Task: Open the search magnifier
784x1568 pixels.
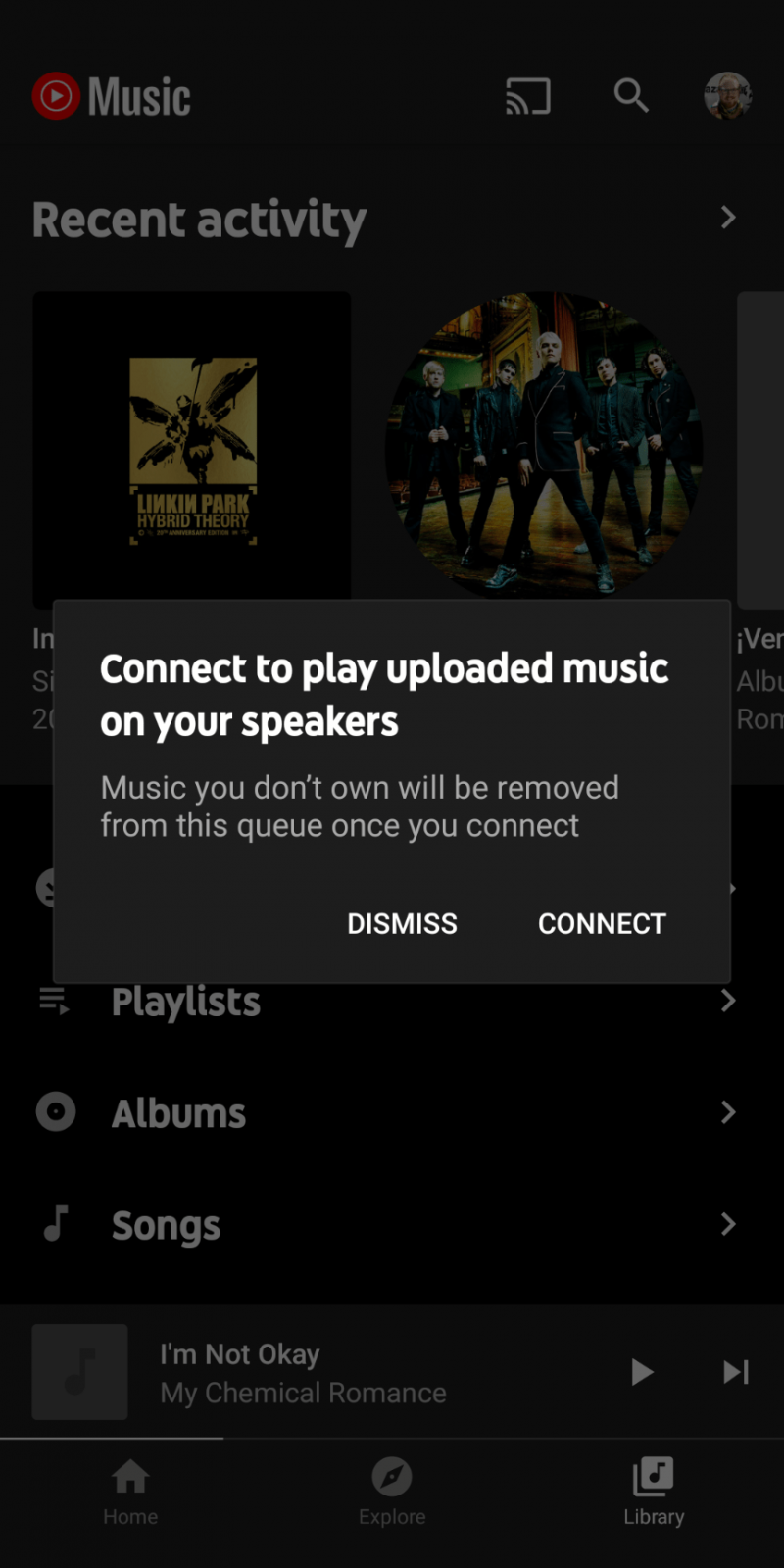Action: [631, 96]
